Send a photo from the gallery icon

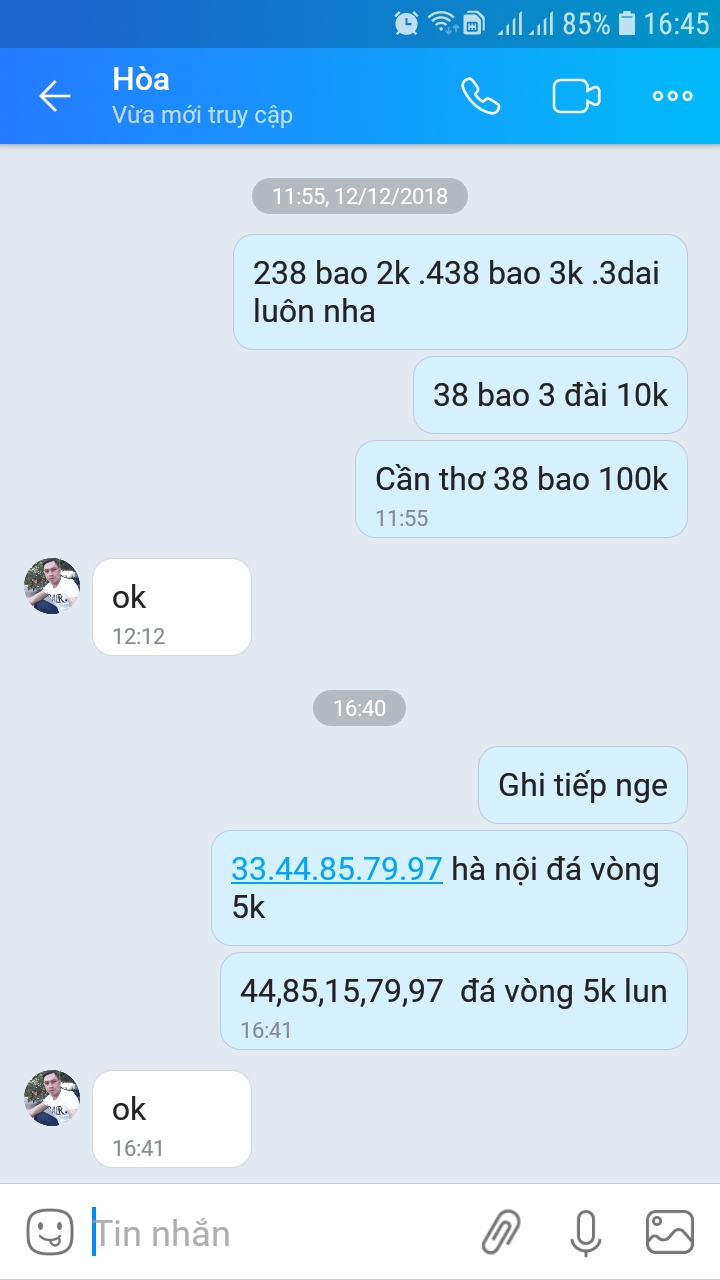point(669,1232)
